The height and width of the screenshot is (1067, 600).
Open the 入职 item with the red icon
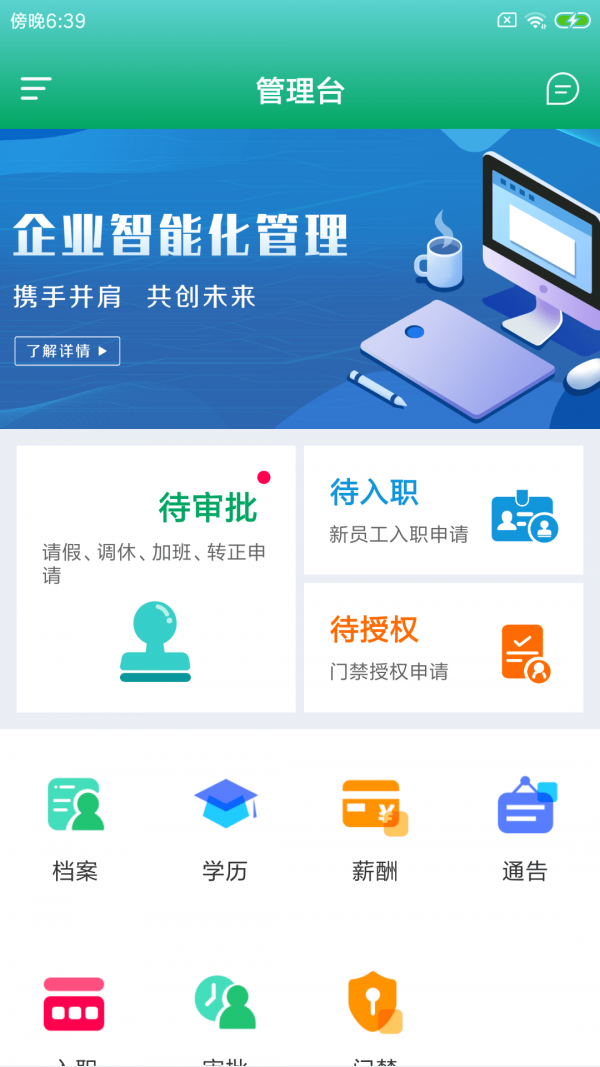click(x=75, y=1010)
